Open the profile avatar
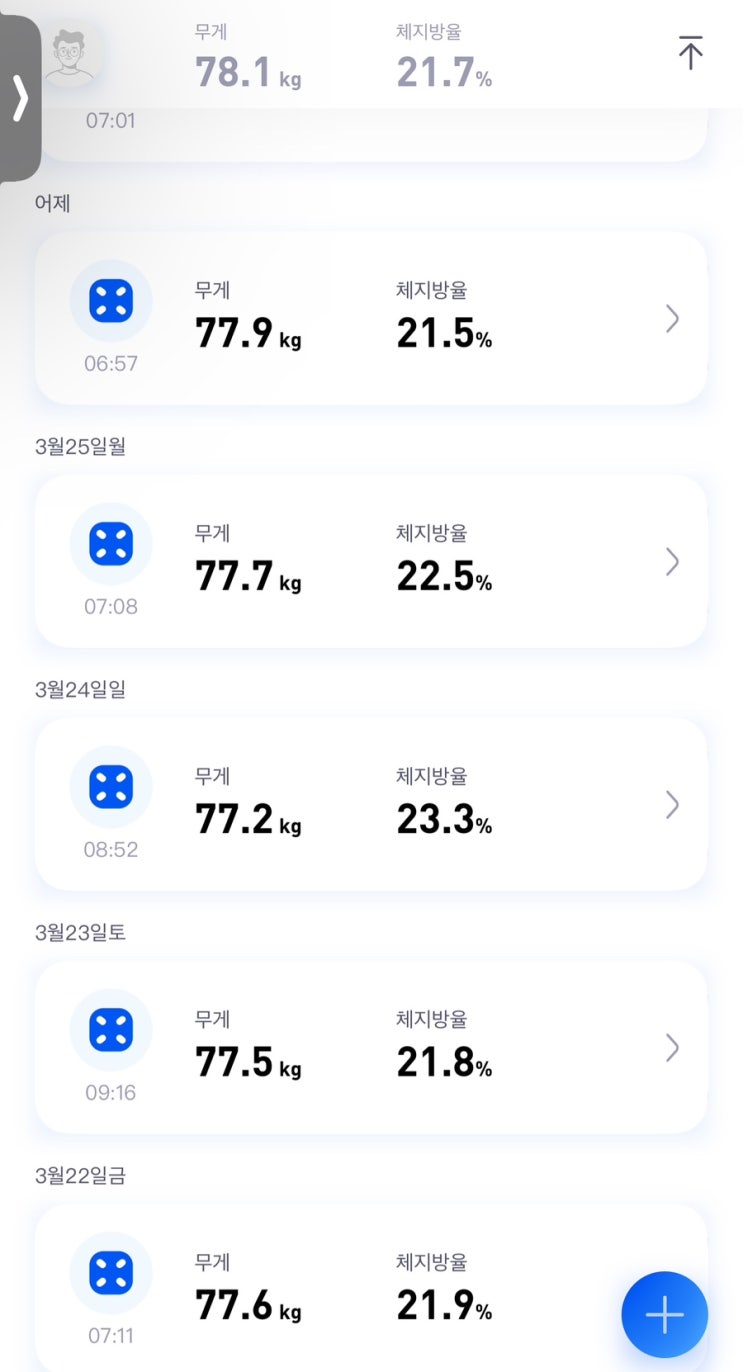This screenshot has width=743, height=1372. tap(70, 52)
